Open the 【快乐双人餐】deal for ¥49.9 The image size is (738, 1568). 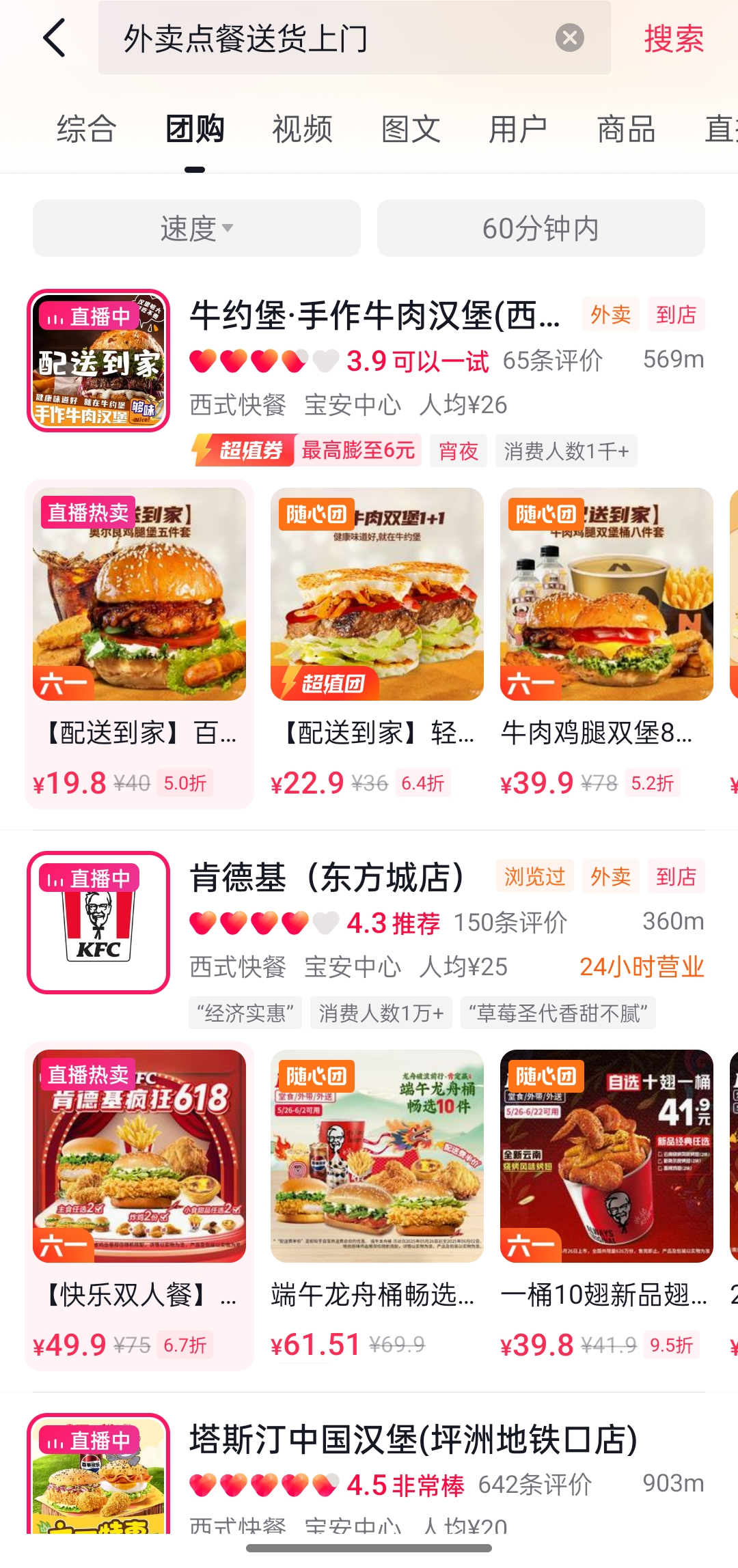coord(139,1206)
